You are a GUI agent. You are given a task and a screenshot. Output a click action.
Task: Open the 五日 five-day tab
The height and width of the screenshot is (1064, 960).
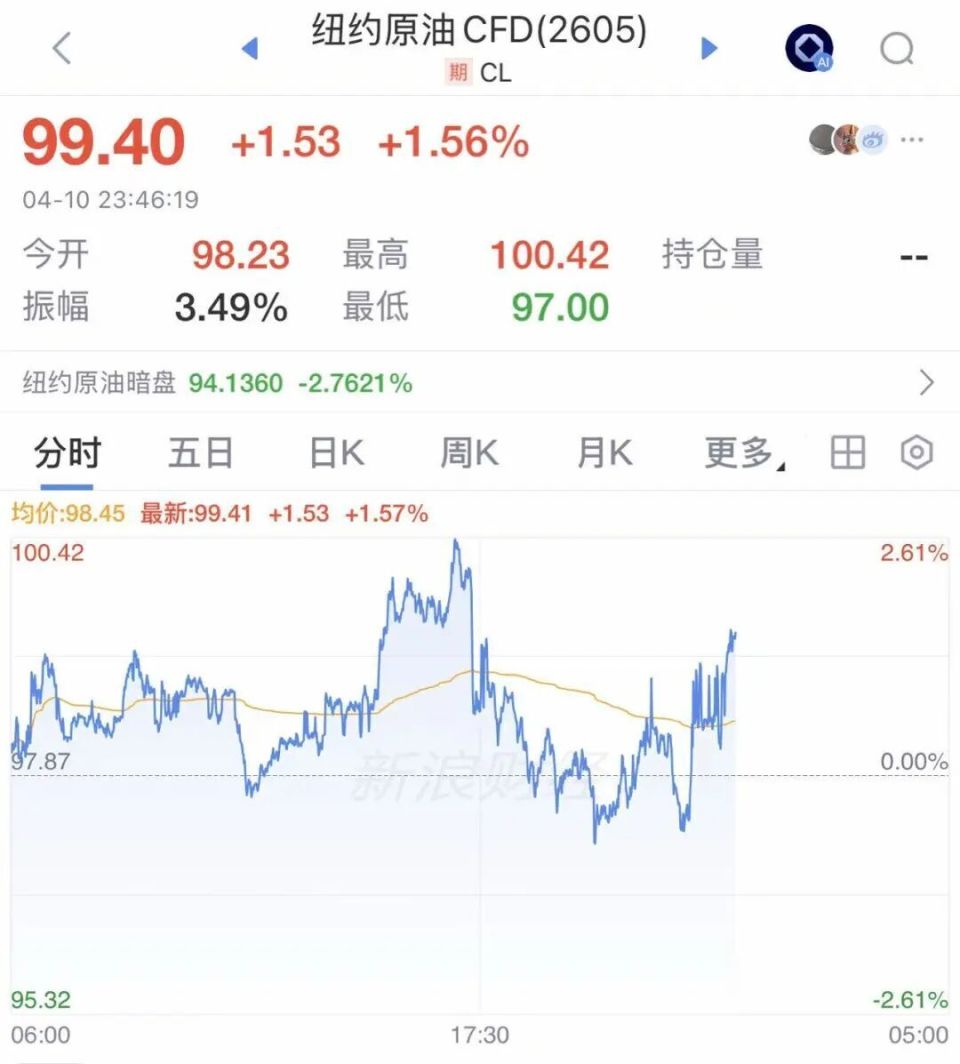[199, 453]
